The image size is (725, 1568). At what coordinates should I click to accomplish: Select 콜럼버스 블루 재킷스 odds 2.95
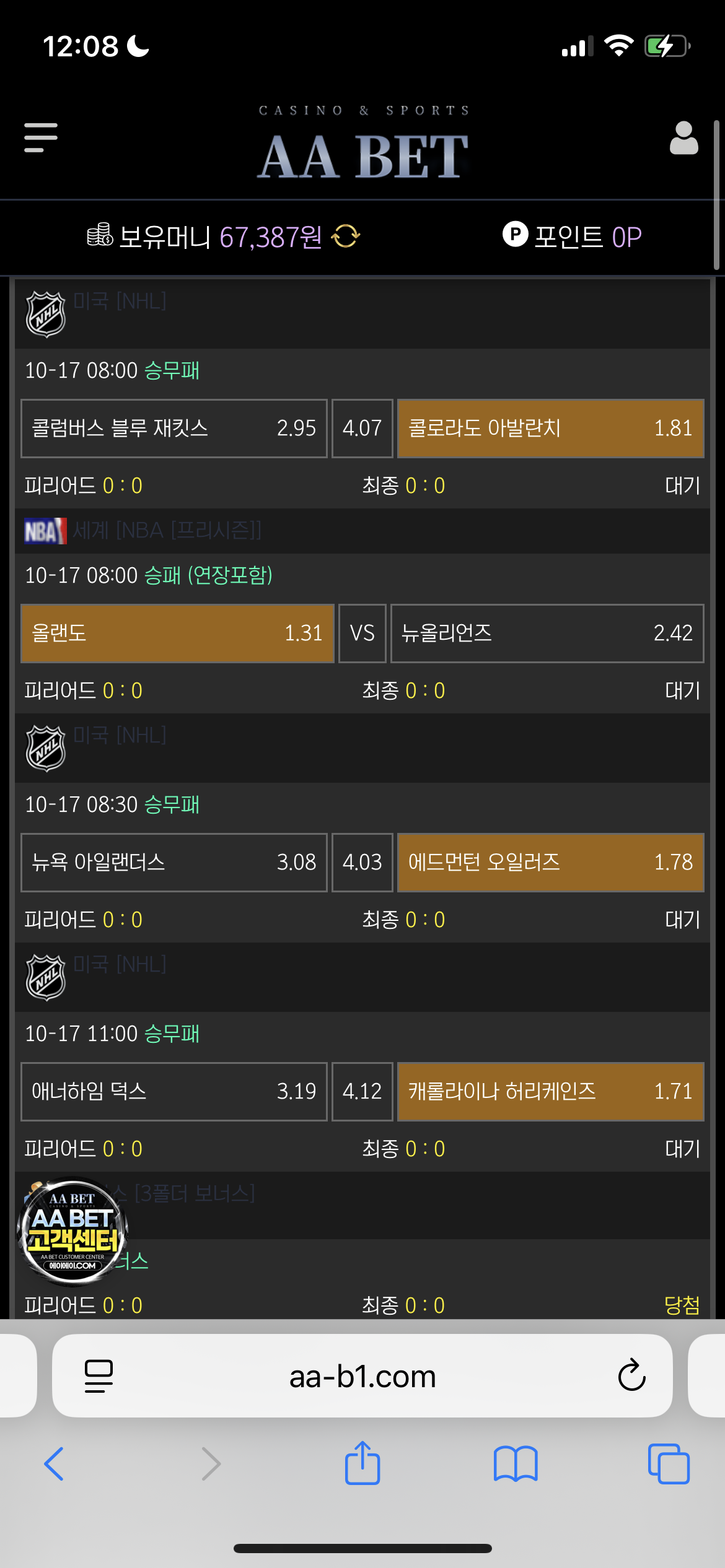pyautogui.click(x=174, y=429)
